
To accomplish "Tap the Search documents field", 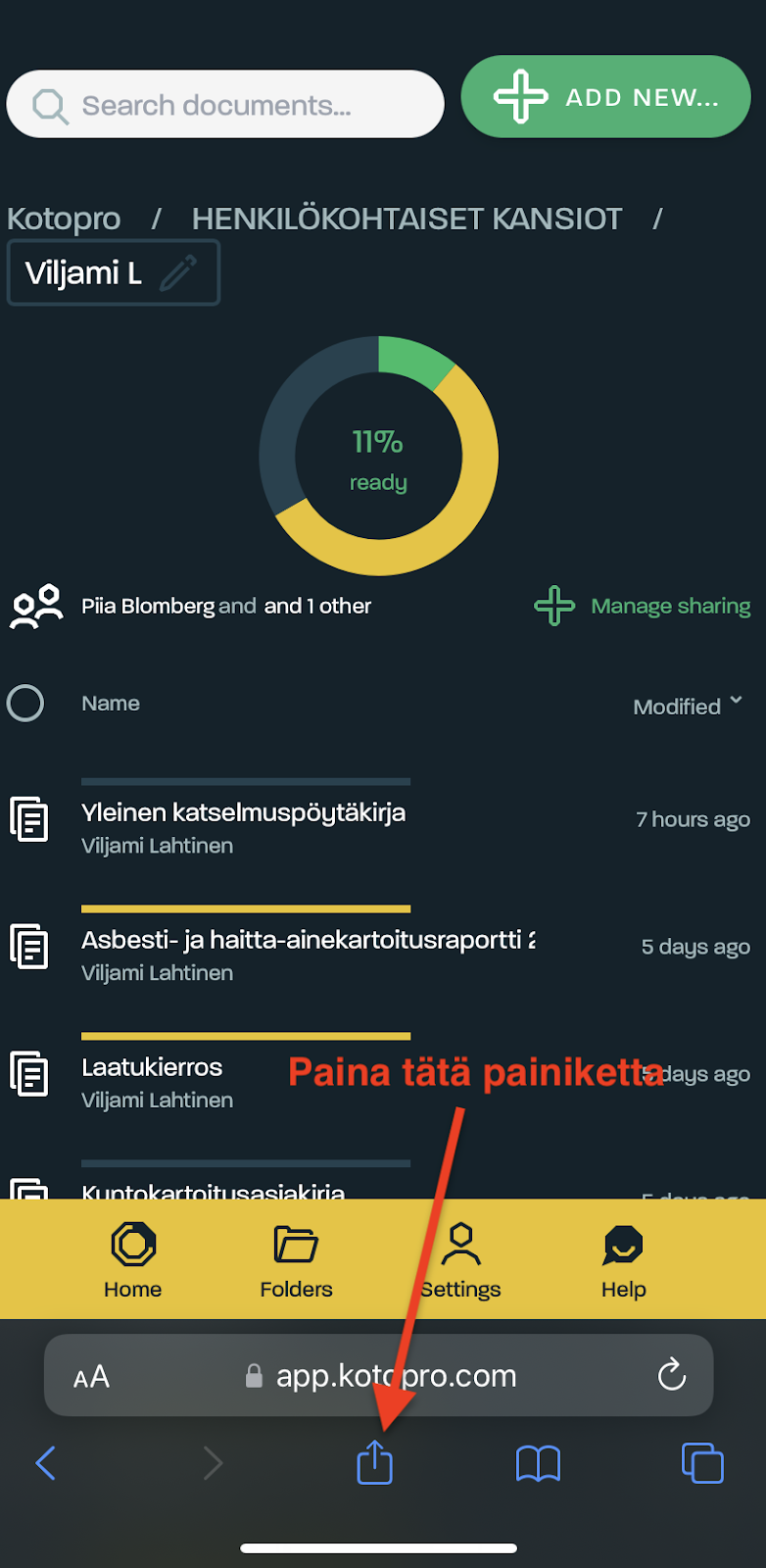I will (x=225, y=104).
